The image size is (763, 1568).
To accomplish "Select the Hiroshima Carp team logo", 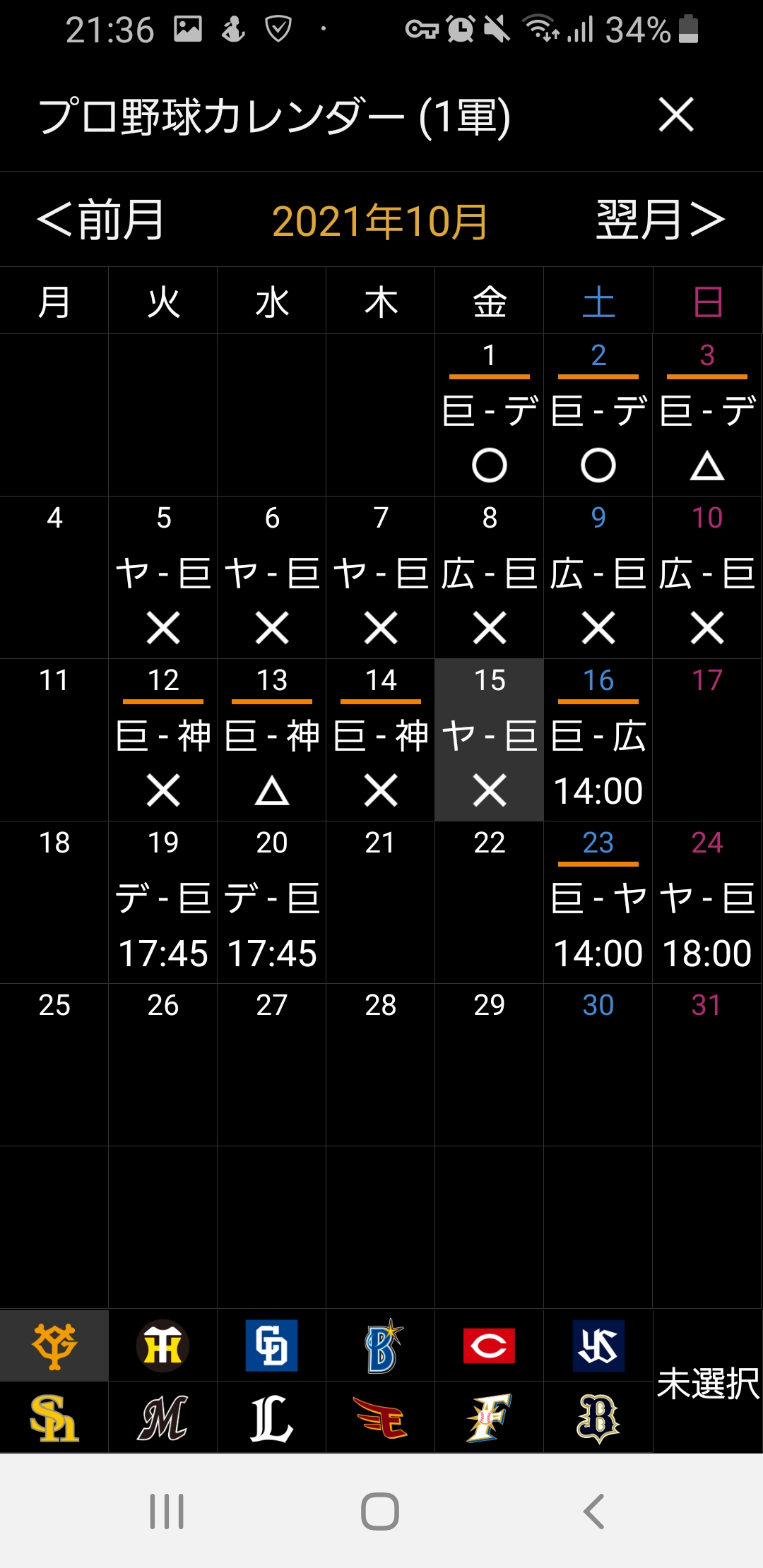I will (x=490, y=1346).
